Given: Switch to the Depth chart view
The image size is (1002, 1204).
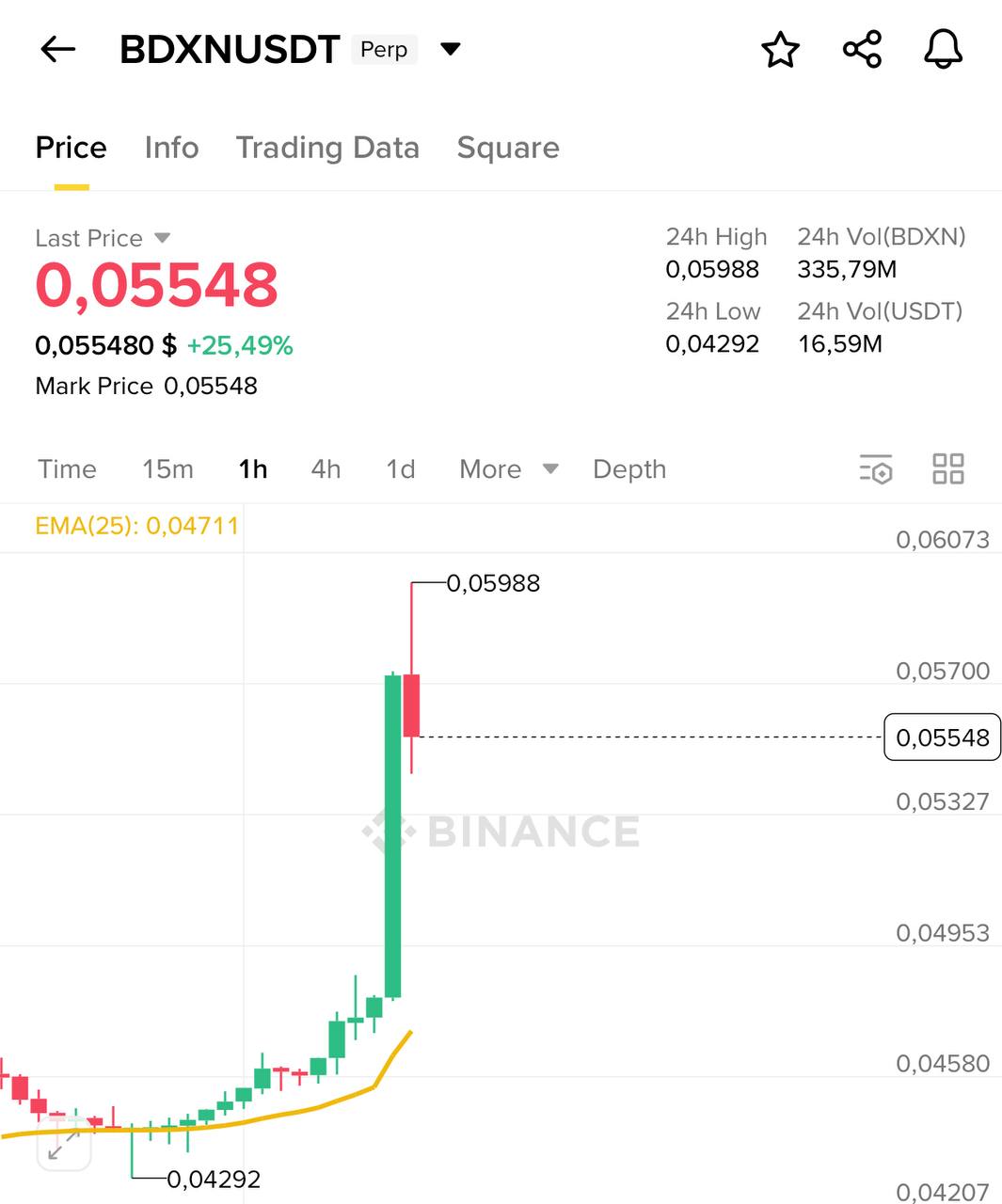Looking at the screenshot, I should coord(629,468).
